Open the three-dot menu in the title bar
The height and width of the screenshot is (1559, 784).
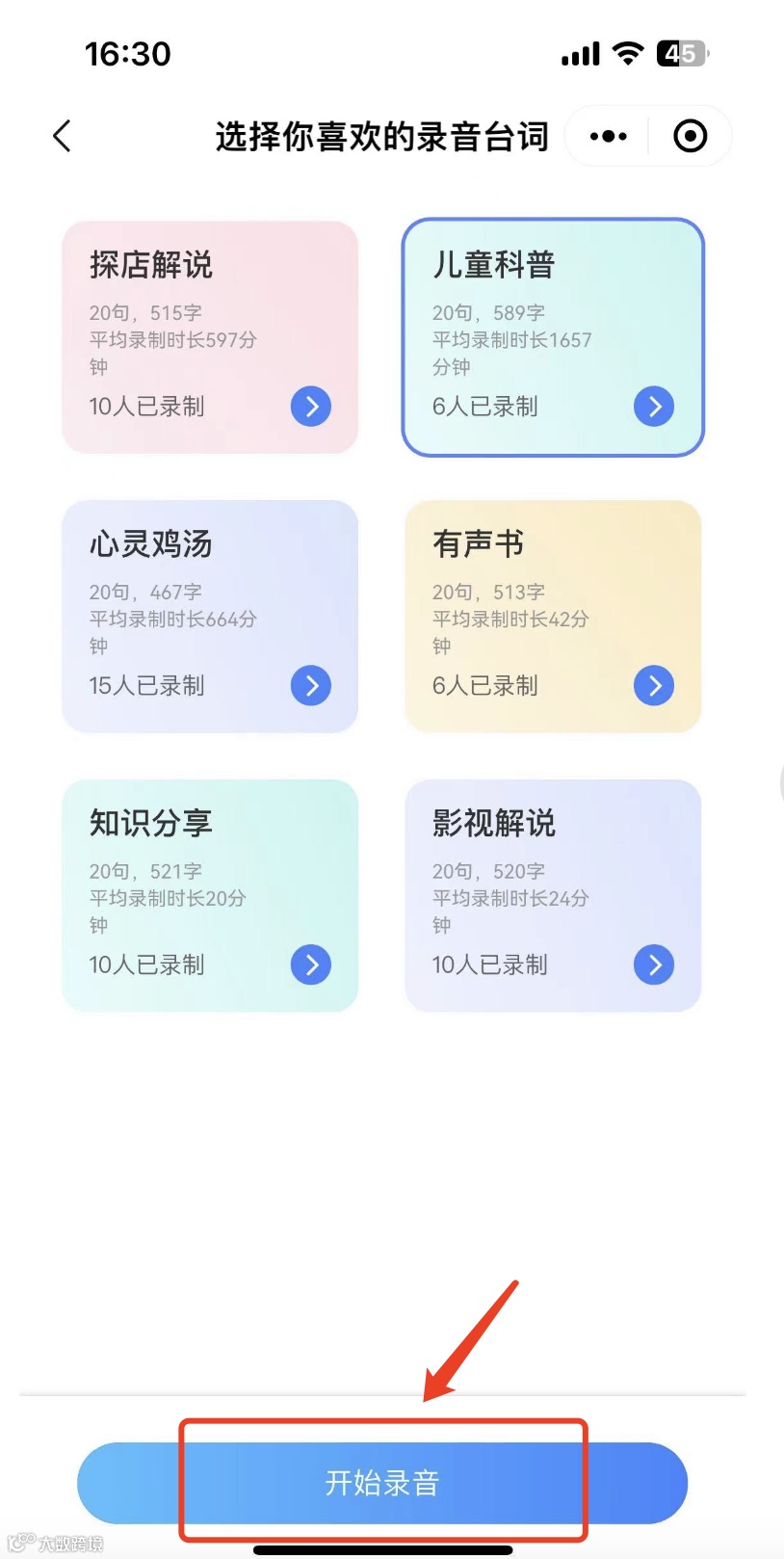607,136
